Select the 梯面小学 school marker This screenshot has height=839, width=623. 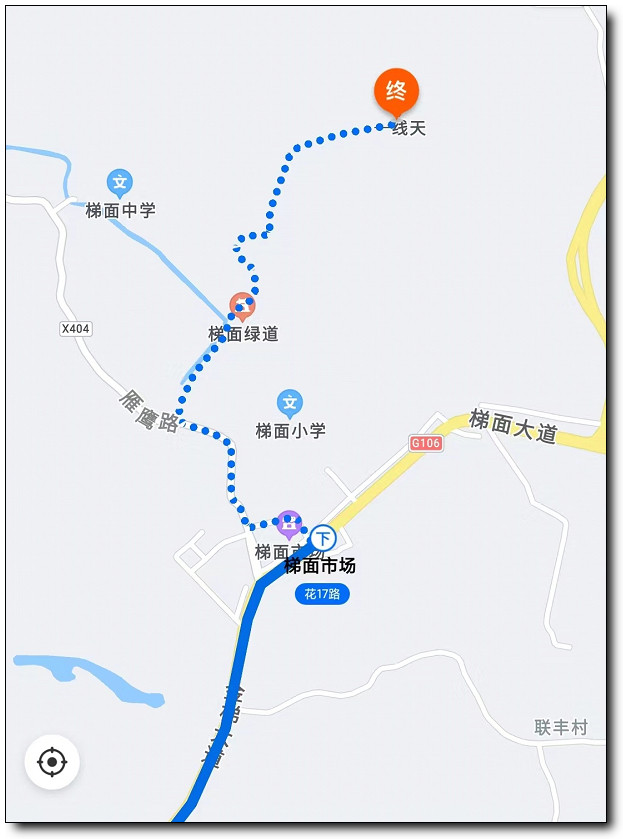(290, 403)
